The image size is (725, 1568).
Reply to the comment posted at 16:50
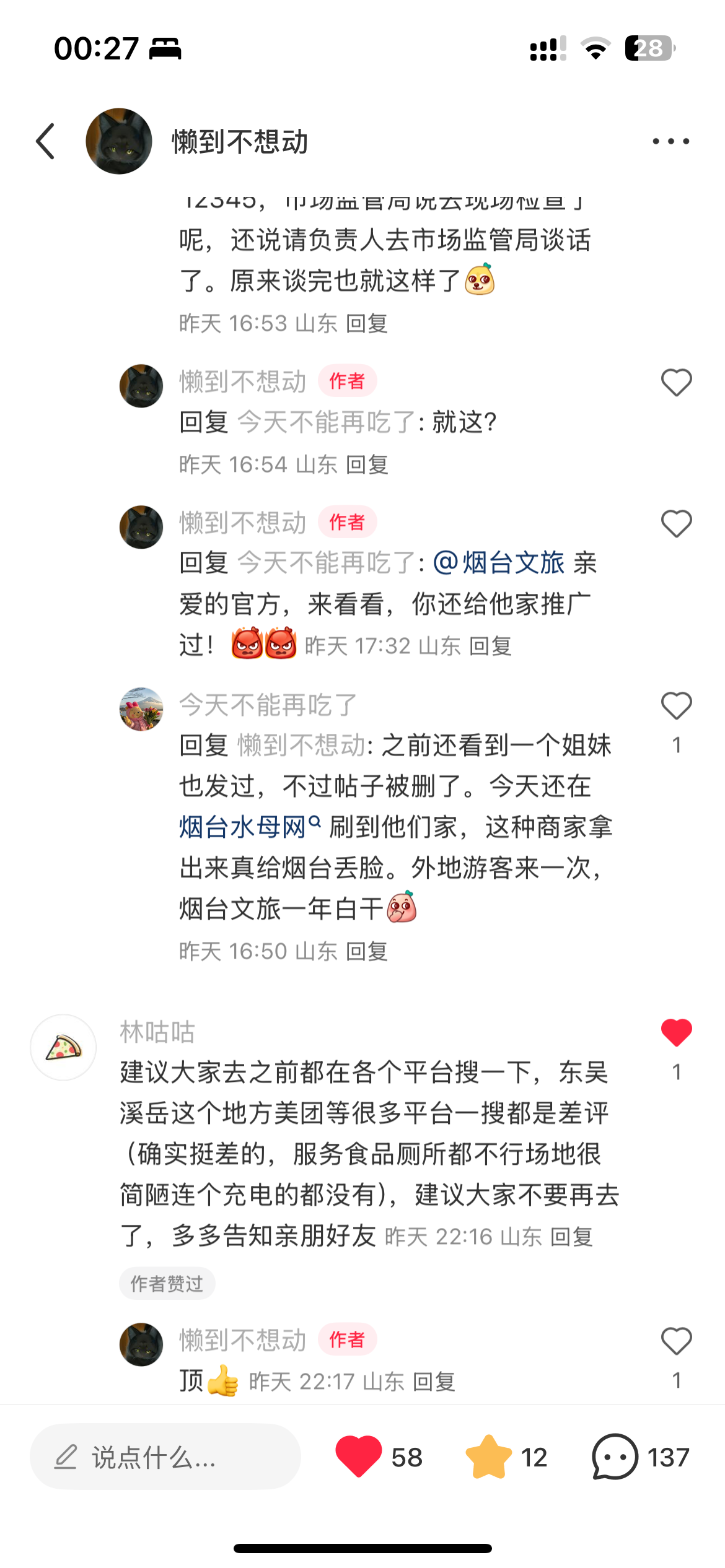(367, 951)
